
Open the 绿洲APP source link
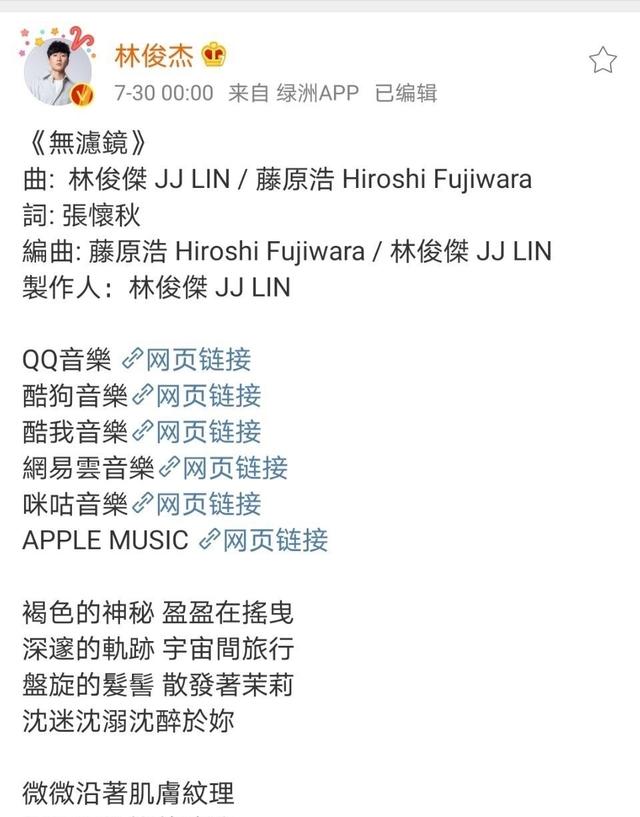318,93
